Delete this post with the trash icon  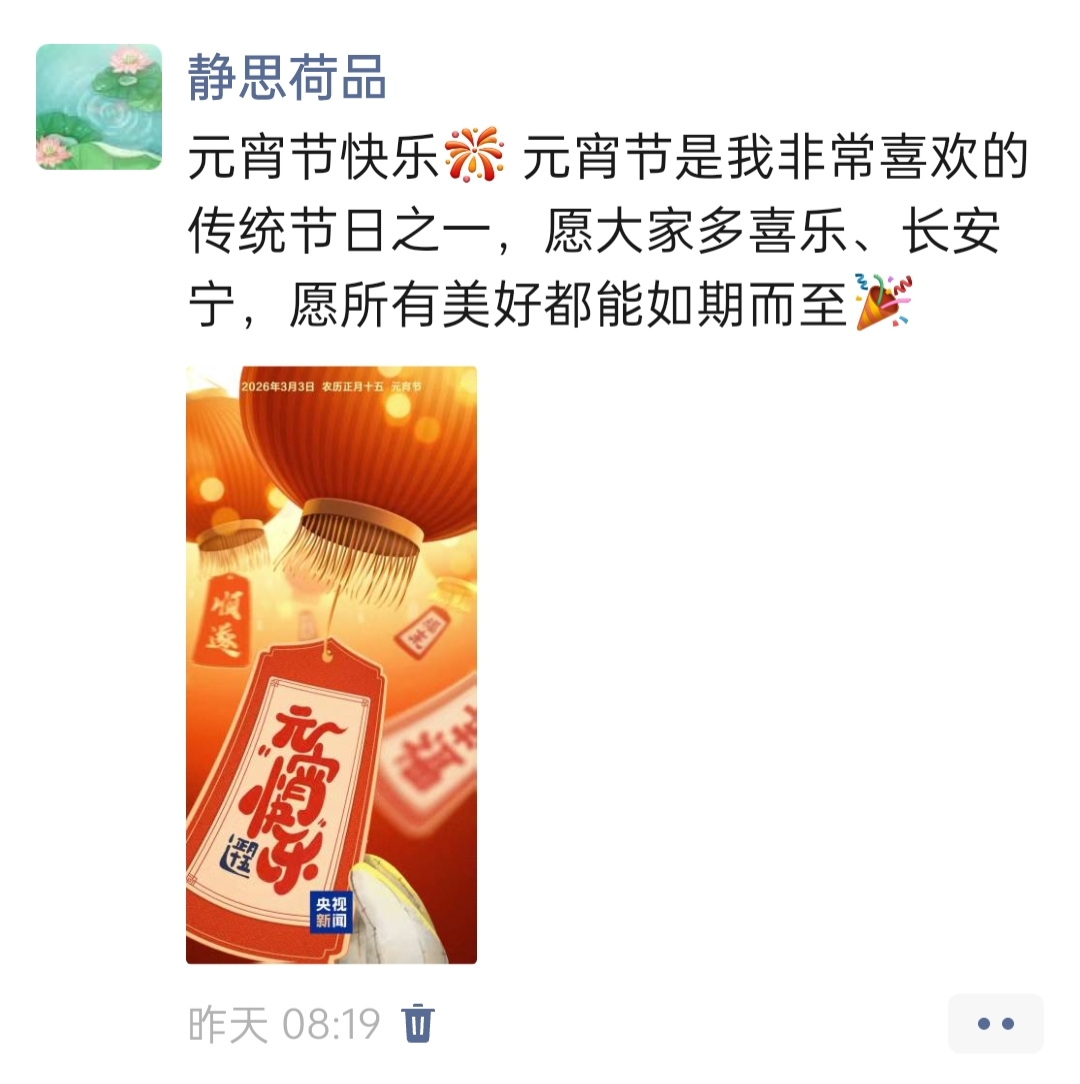pyautogui.click(x=417, y=1023)
